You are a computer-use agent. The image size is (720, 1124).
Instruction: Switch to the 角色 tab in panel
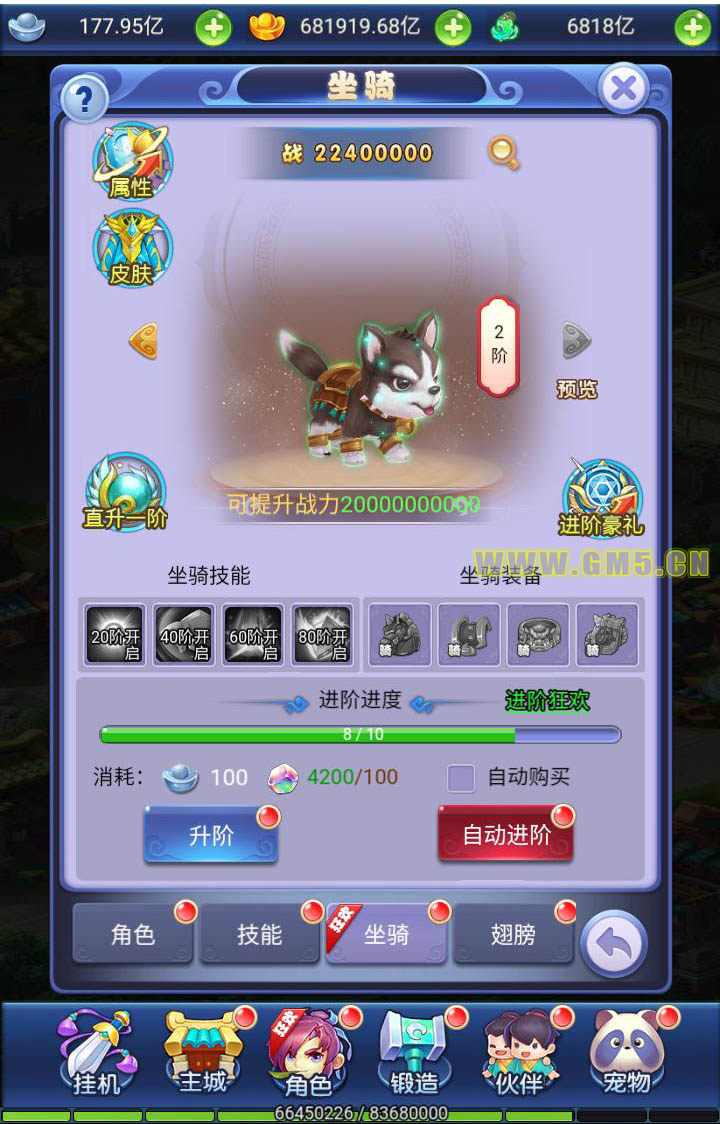tap(133, 935)
